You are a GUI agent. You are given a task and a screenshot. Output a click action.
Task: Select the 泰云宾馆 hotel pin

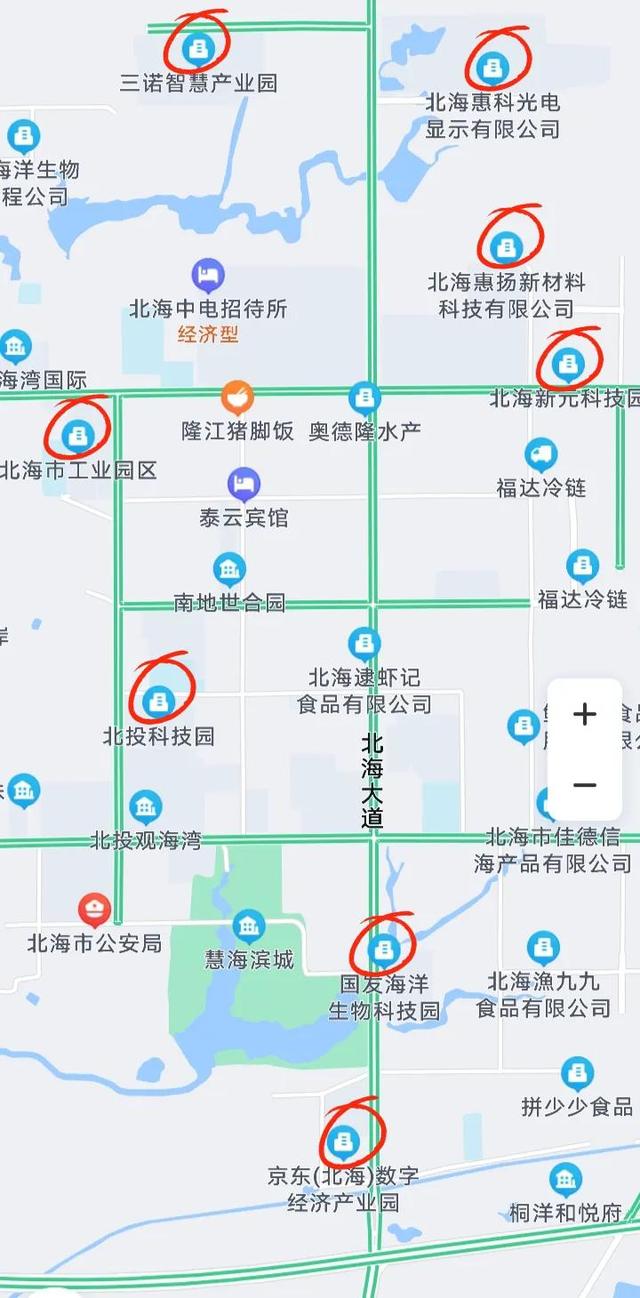pos(243,485)
